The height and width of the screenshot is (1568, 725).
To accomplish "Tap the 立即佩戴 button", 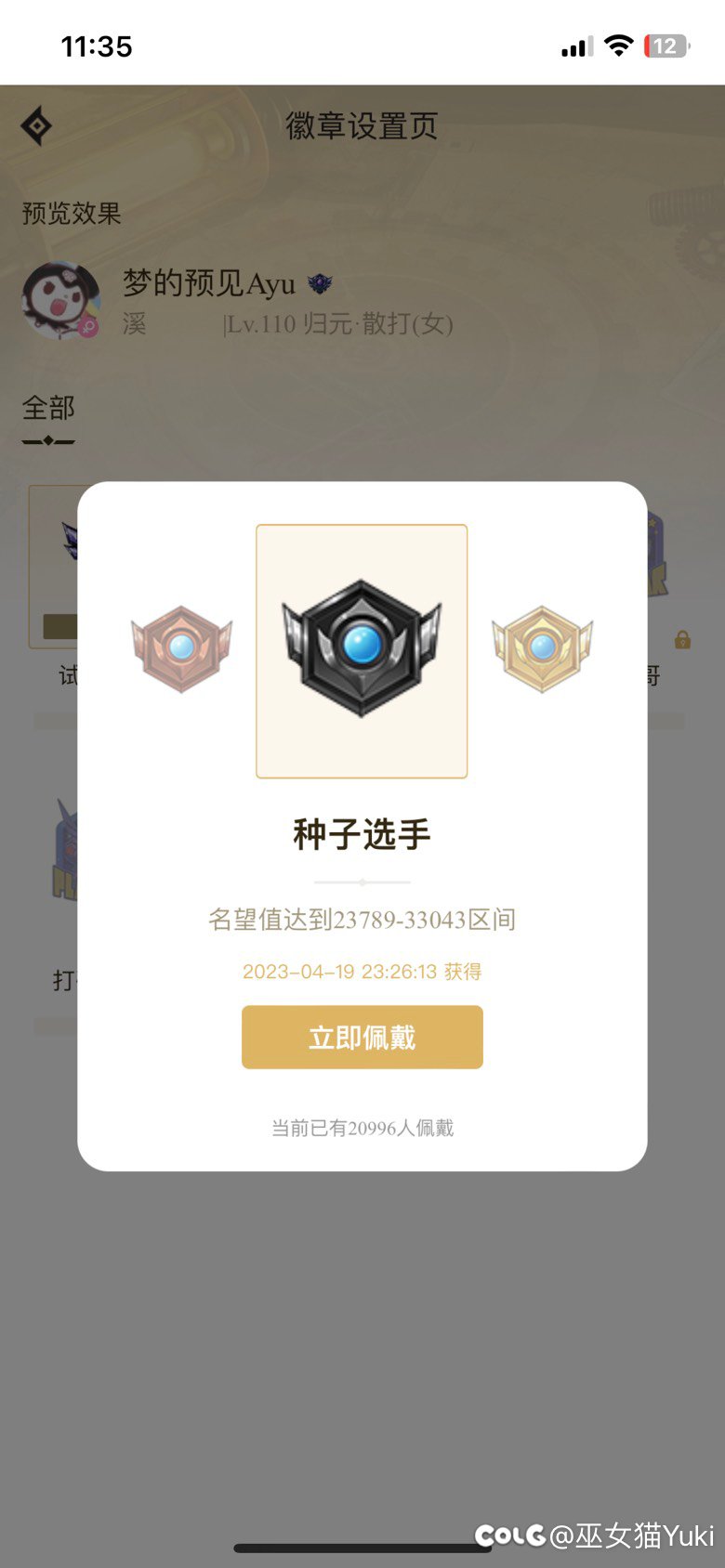I will (362, 1037).
